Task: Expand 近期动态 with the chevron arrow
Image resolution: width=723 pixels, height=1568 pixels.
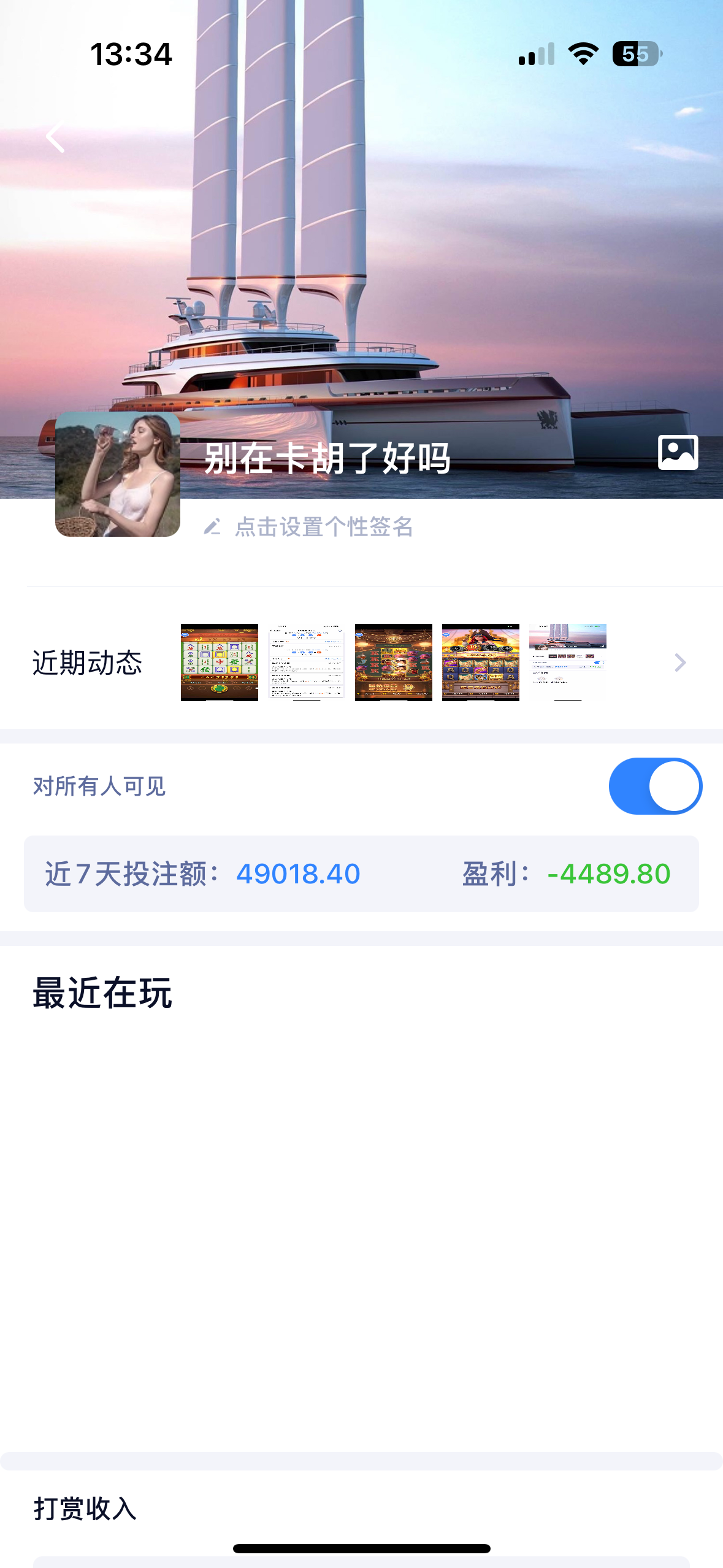Action: (679, 663)
